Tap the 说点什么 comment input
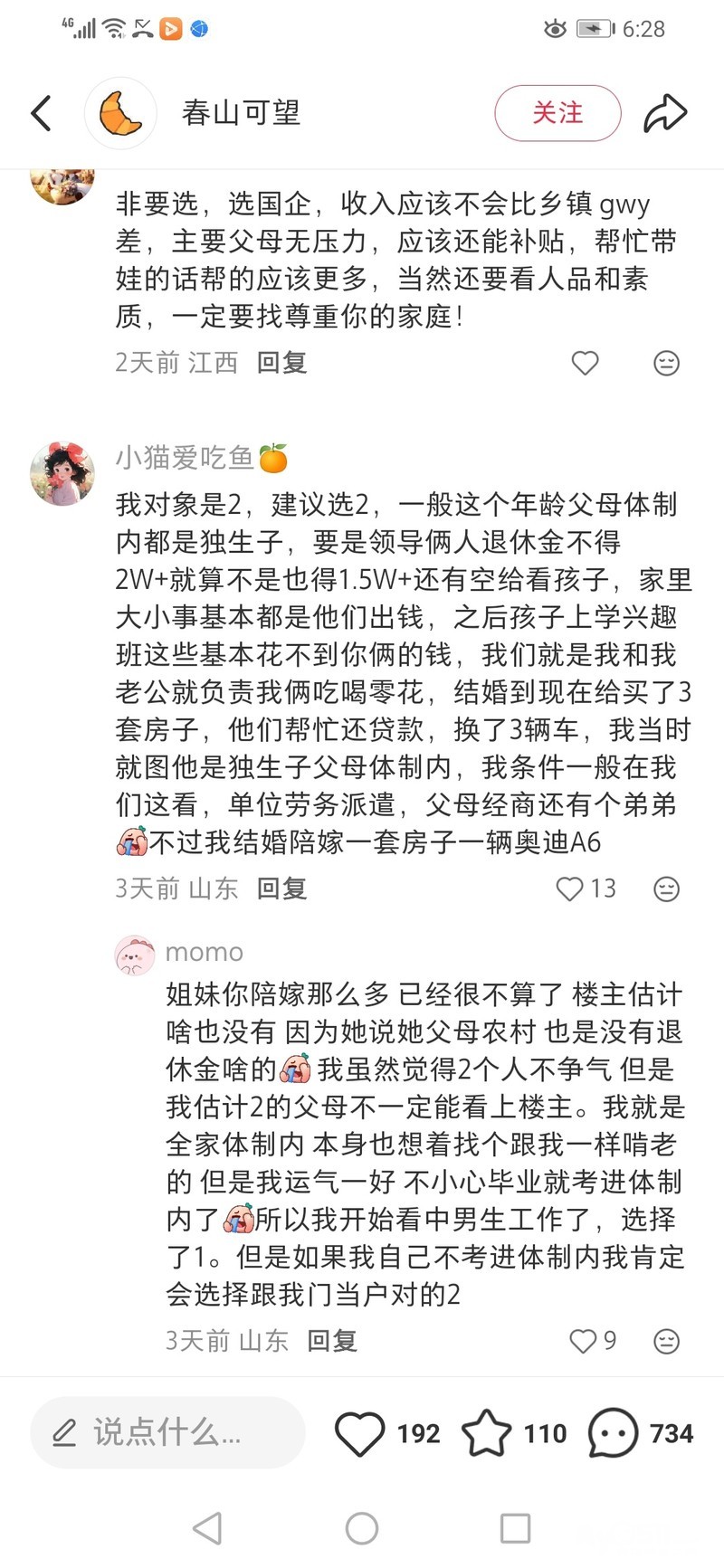The image size is (724, 1568). 167,1432
